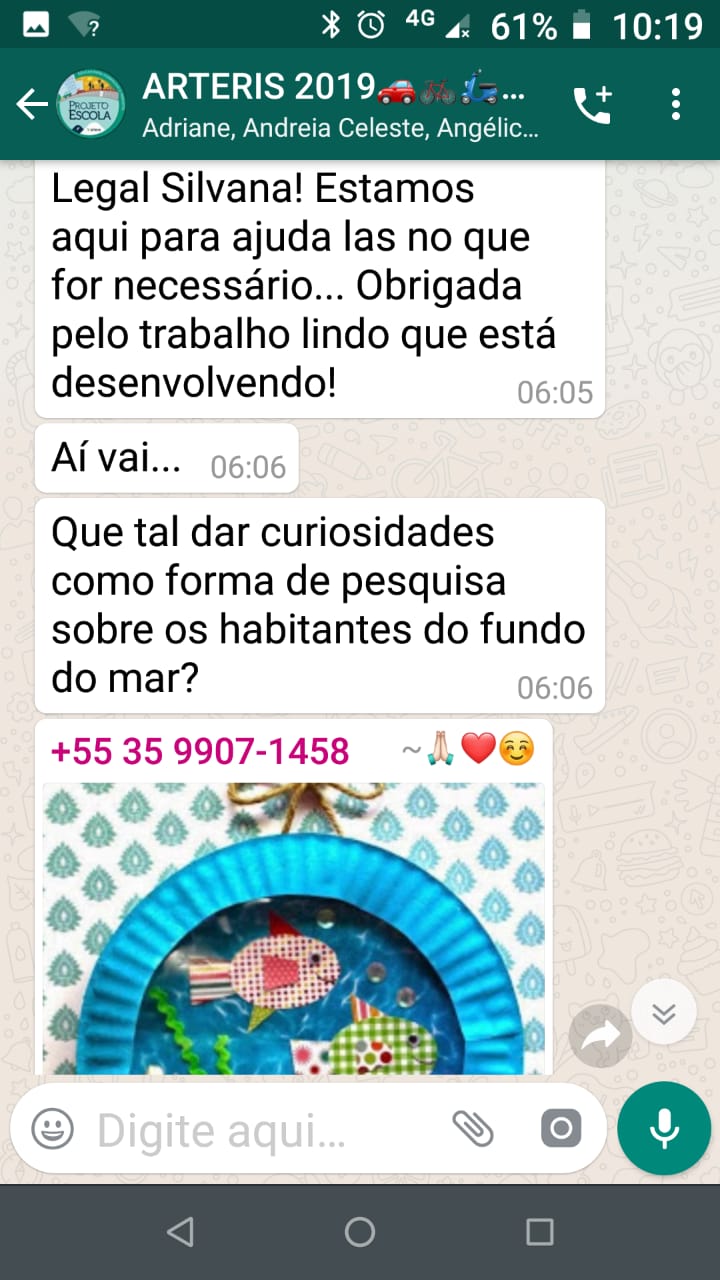This screenshot has width=720, height=1280.
Task: Open ARTERIS 2019 group info
Action: click(340, 104)
